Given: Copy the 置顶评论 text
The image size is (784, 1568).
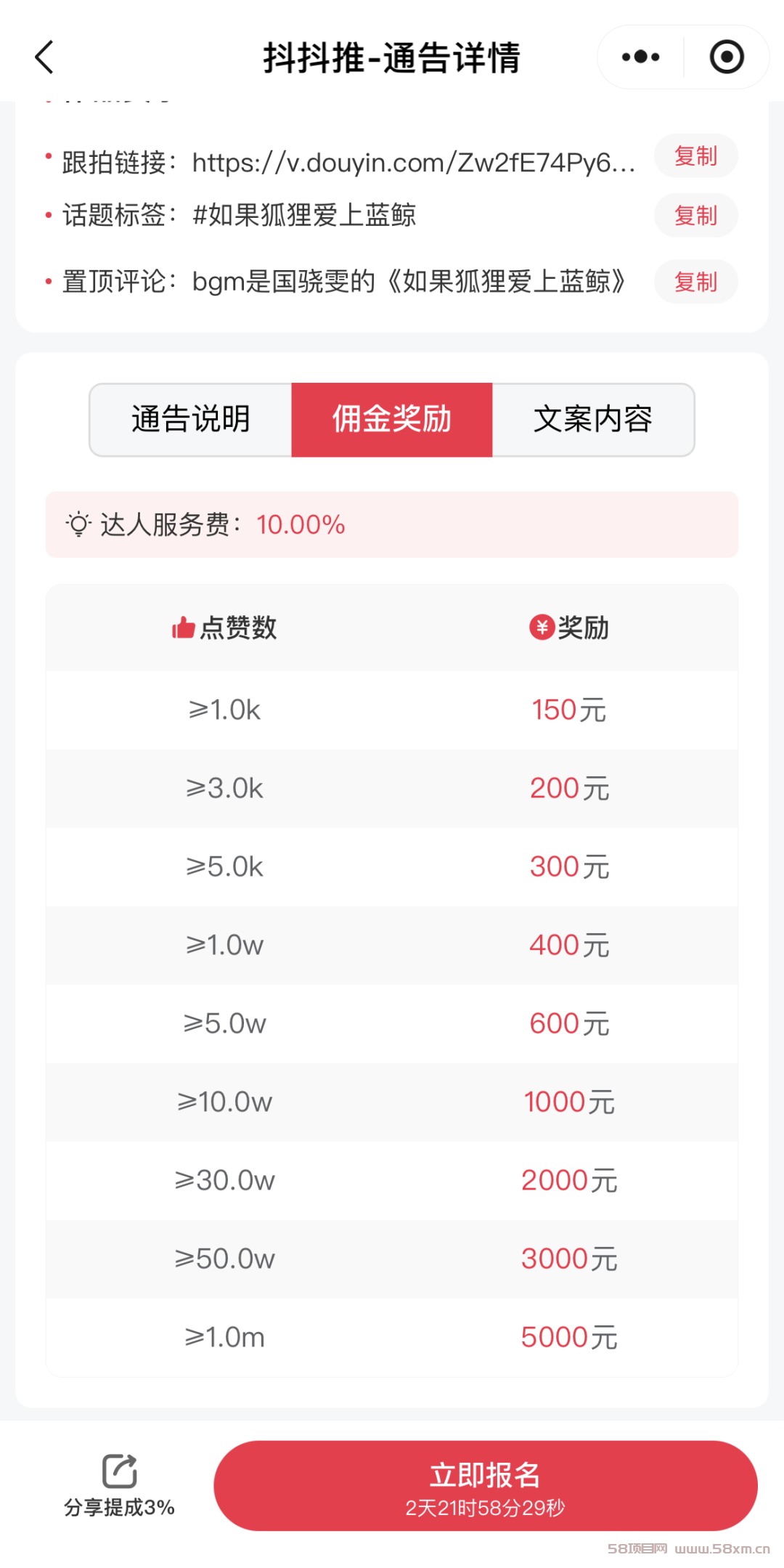Looking at the screenshot, I should (695, 282).
